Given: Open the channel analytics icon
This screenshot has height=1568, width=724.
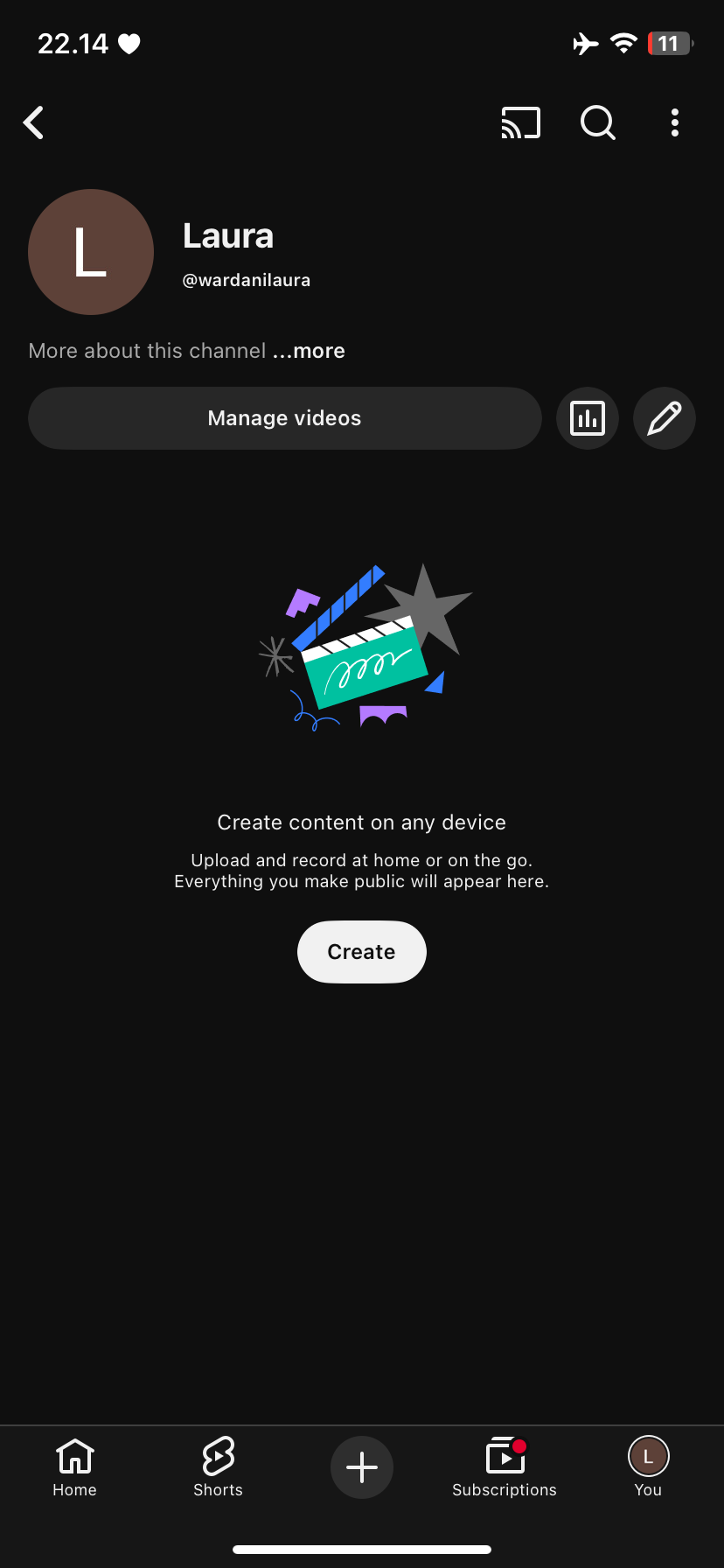Looking at the screenshot, I should point(588,418).
